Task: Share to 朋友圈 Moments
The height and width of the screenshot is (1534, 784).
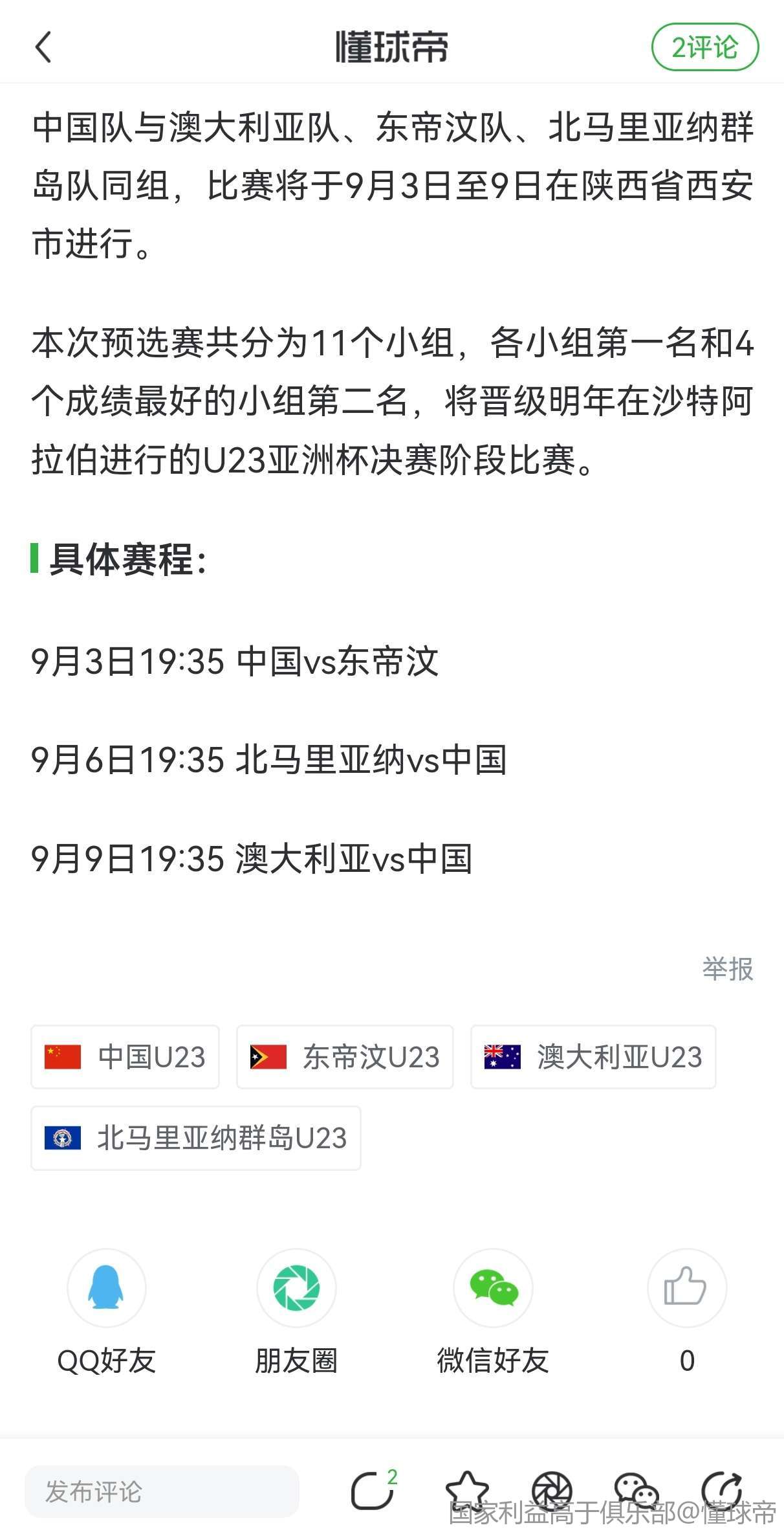Action: click(296, 1288)
